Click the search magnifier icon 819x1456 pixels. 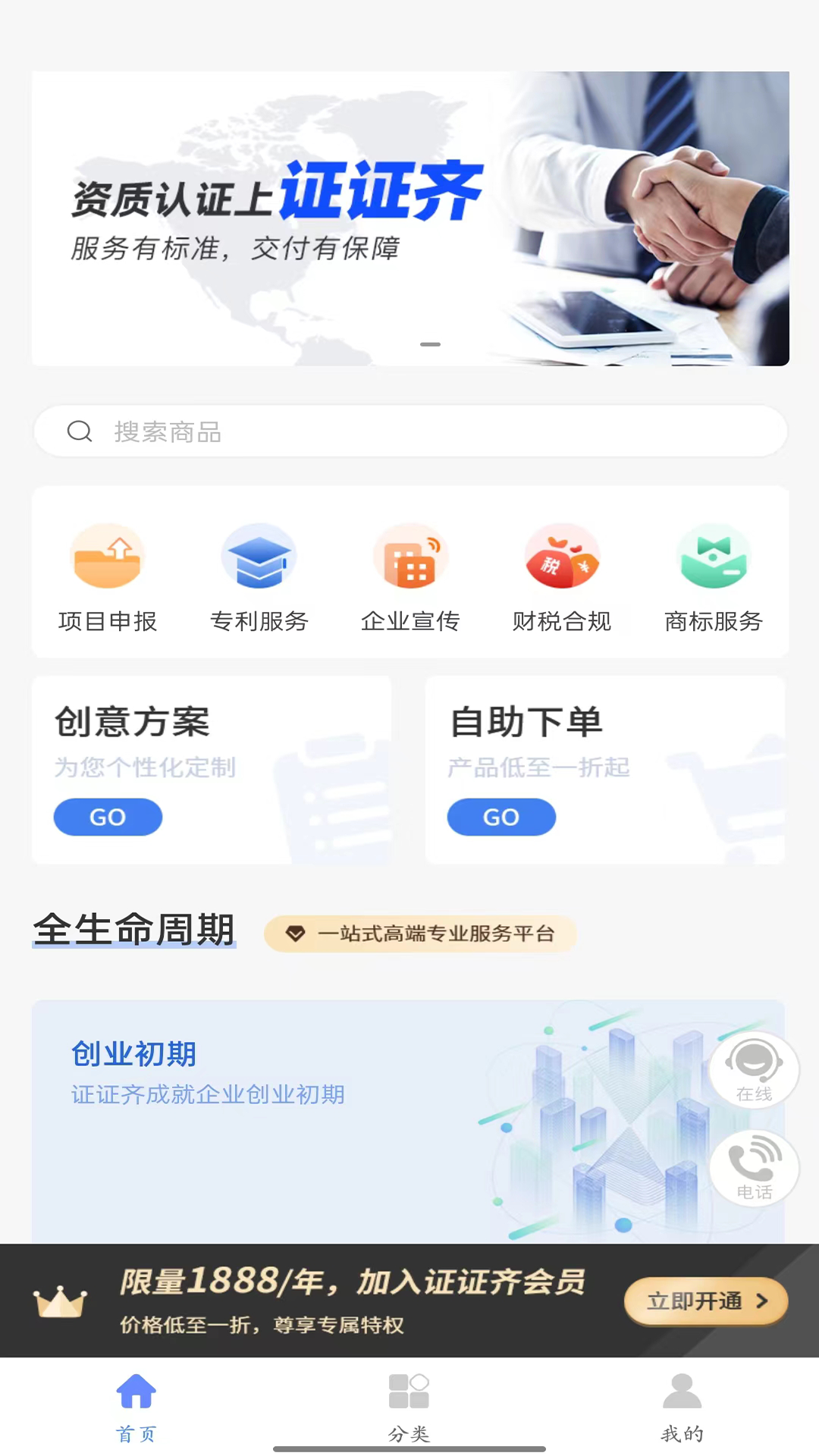coord(80,431)
